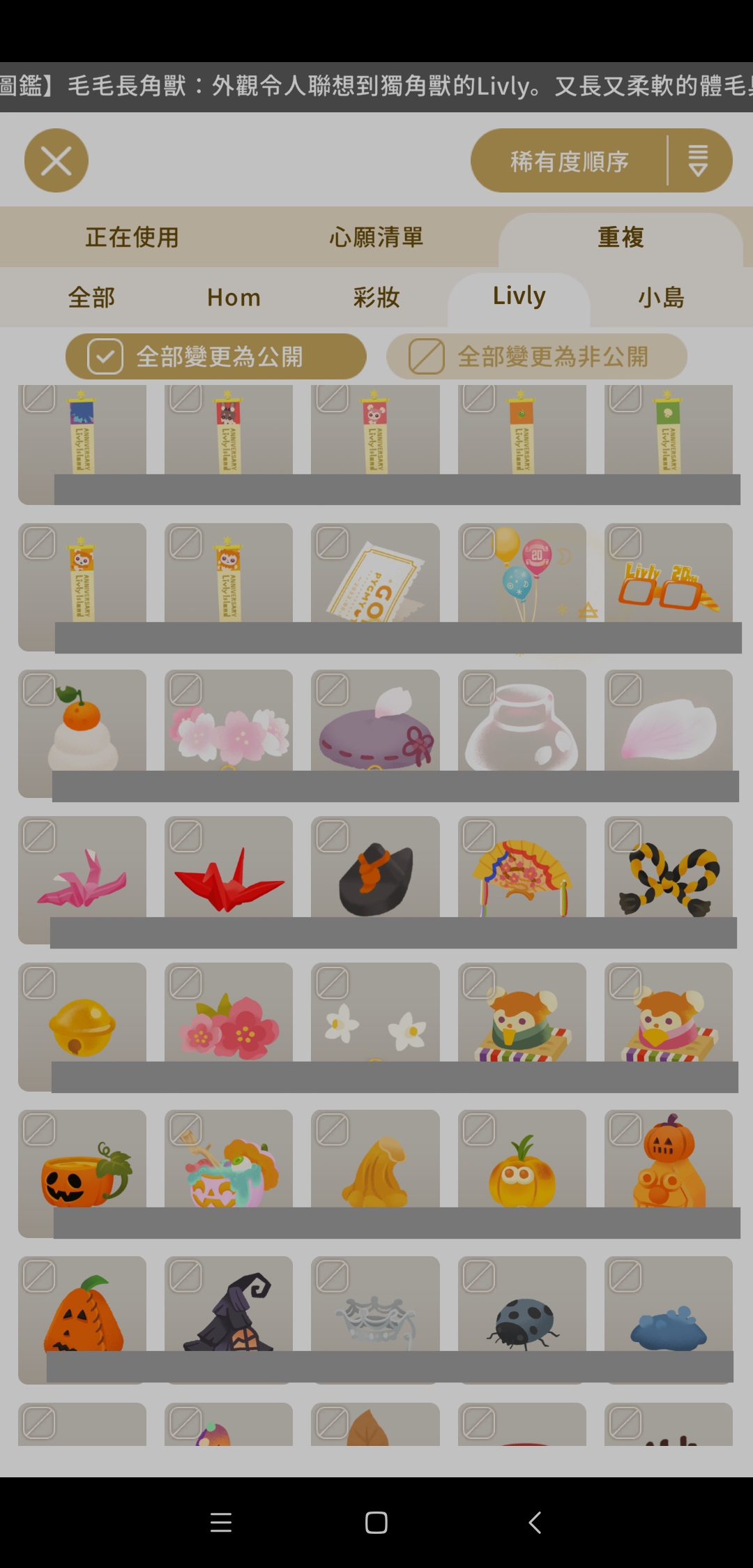The width and height of the screenshot is (753, 1568).
Task: Toggle visibility checkbox on Livly glasses item
Action: [x=625, y=543]
